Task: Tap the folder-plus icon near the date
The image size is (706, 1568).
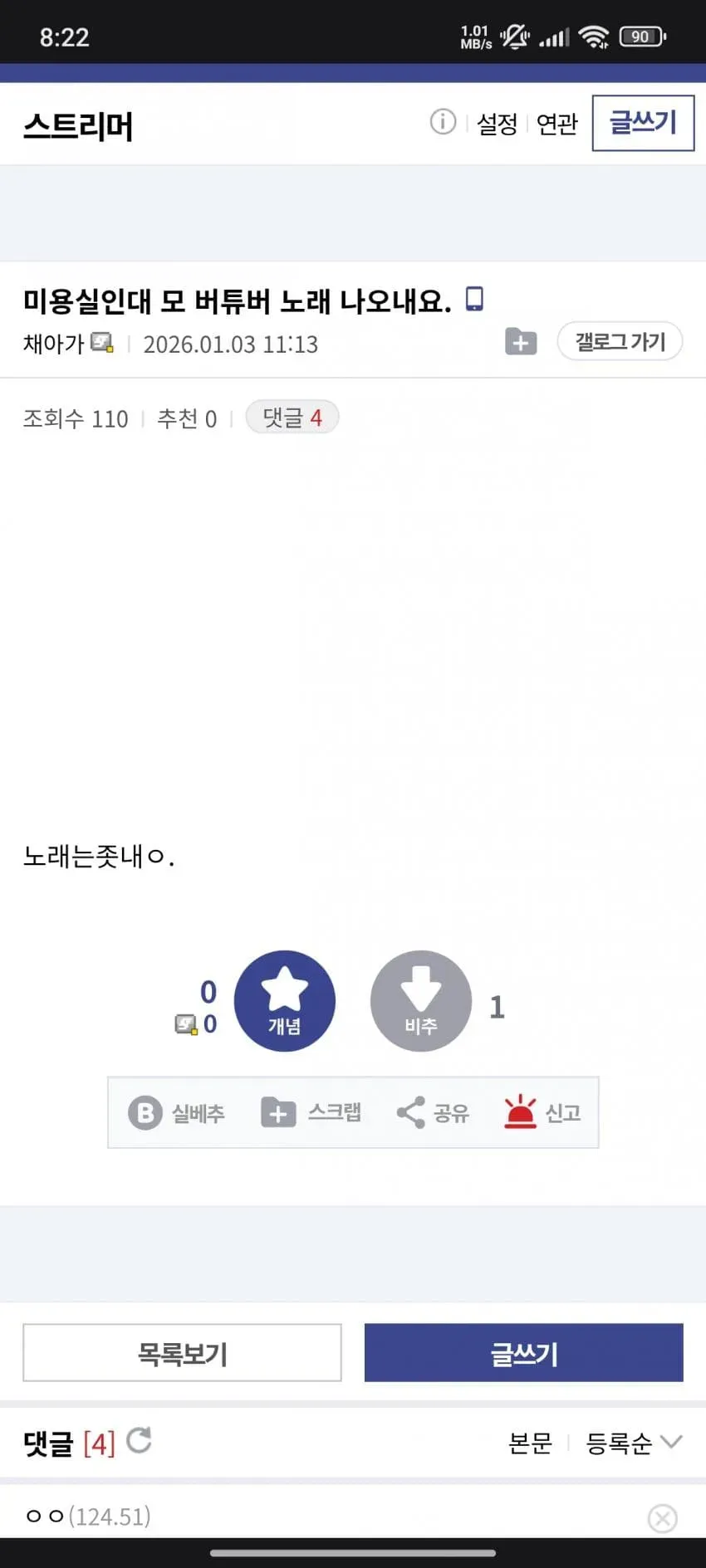Action: (x=521, y=341)
